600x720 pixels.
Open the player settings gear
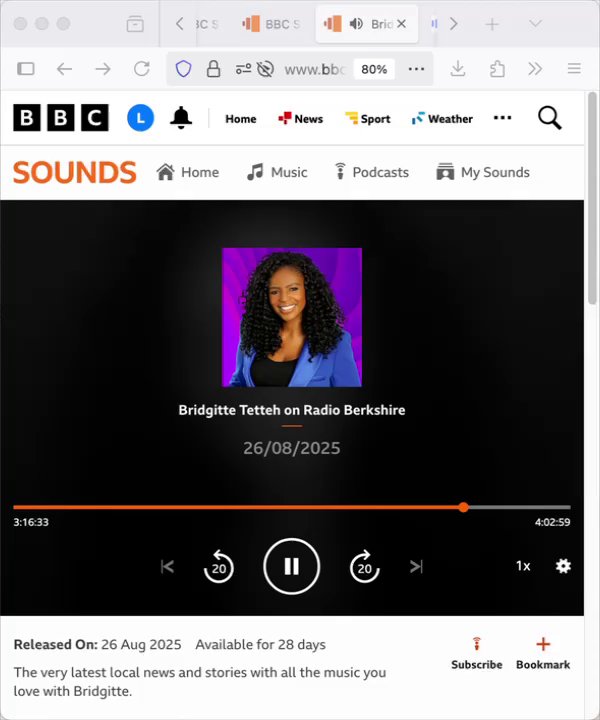(563, 566)
